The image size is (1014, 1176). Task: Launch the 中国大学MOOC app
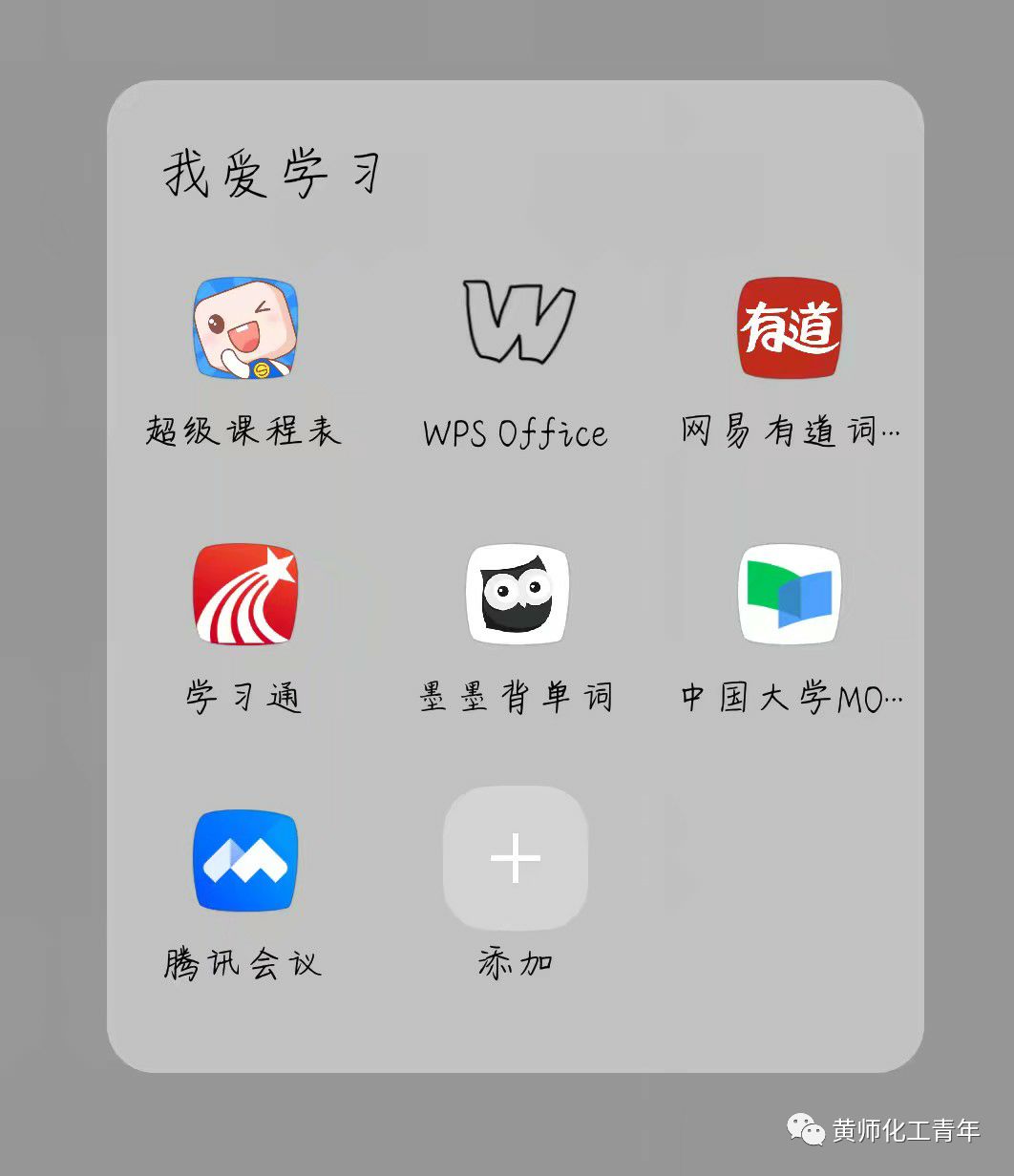click(x=790, y=594)
